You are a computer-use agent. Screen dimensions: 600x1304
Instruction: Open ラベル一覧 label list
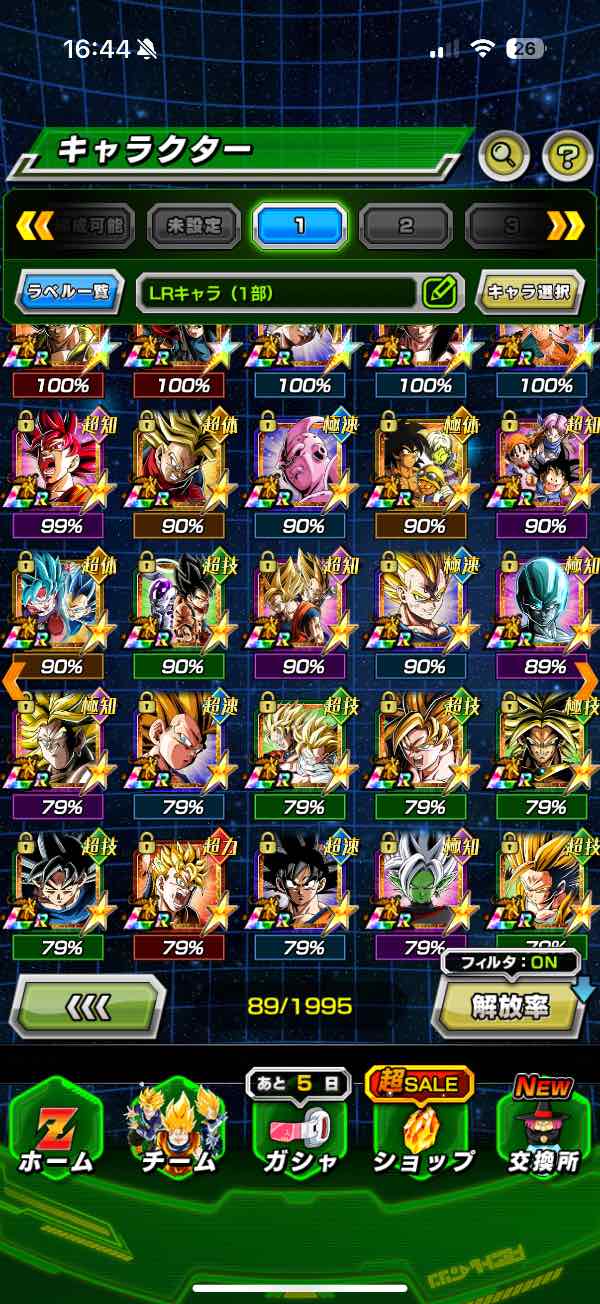[69, 293]
